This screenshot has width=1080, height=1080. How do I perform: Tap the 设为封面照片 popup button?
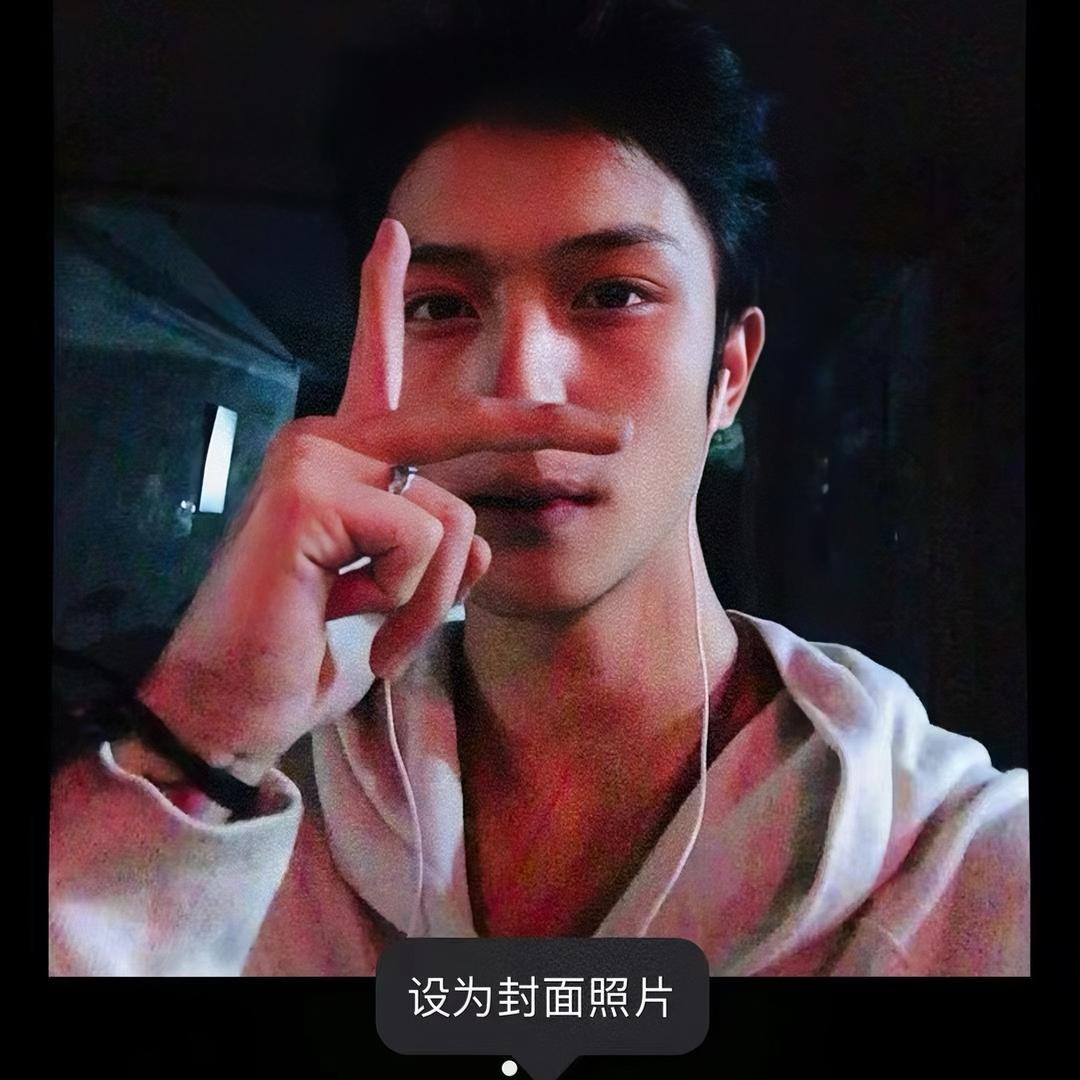coord(542,998)
